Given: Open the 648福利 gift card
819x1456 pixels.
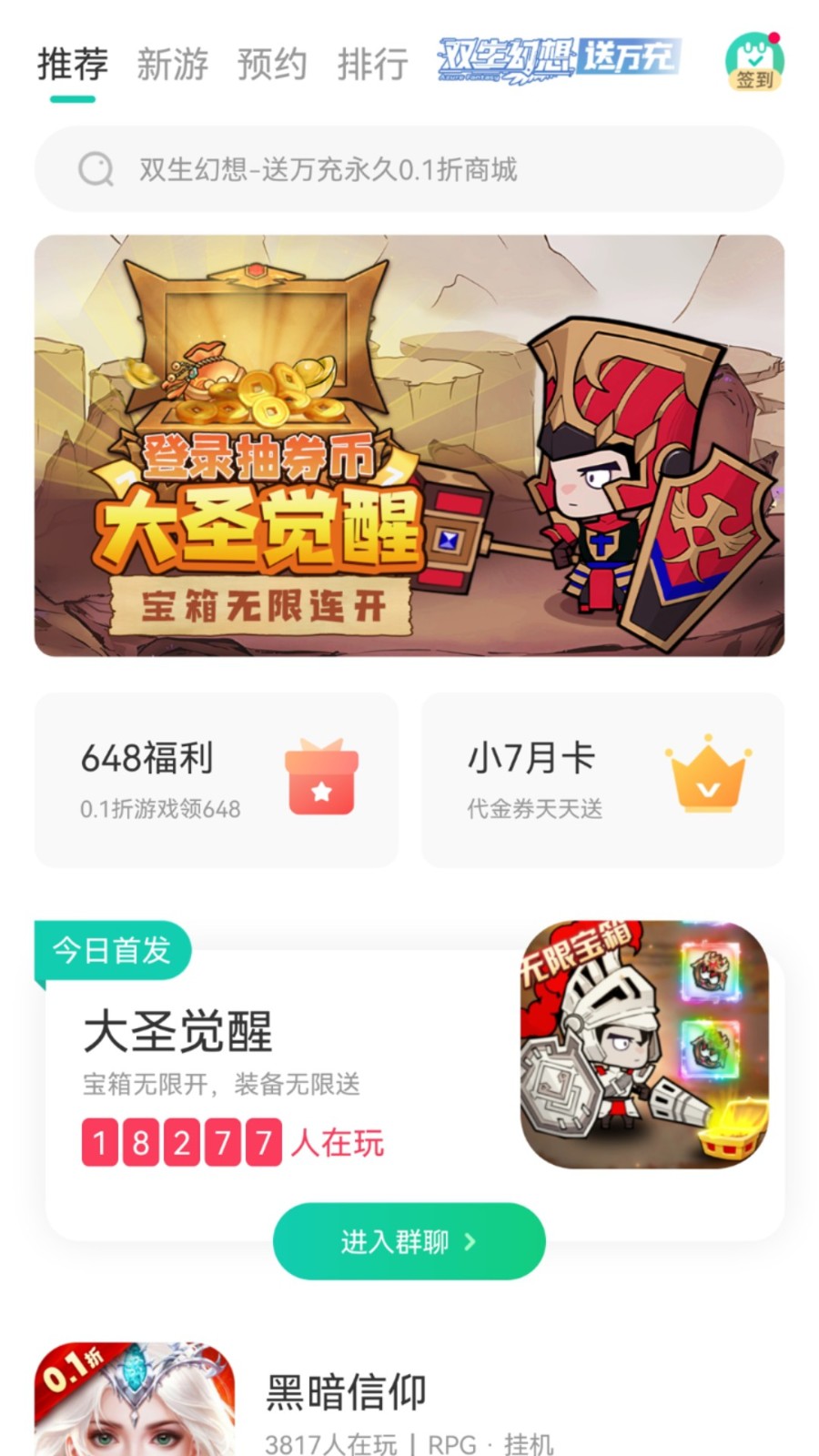Looking at the screenshot, I should click(217, 780).
